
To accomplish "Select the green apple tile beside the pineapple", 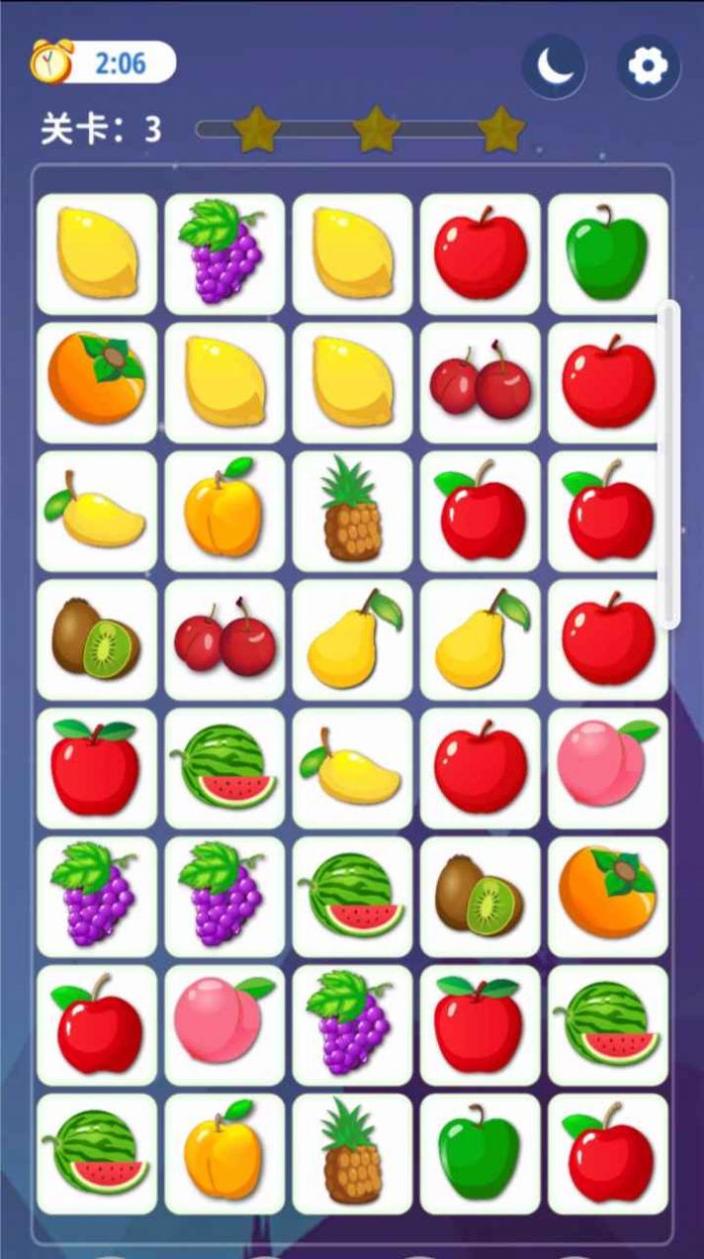I will click(x=480, y=1152).
